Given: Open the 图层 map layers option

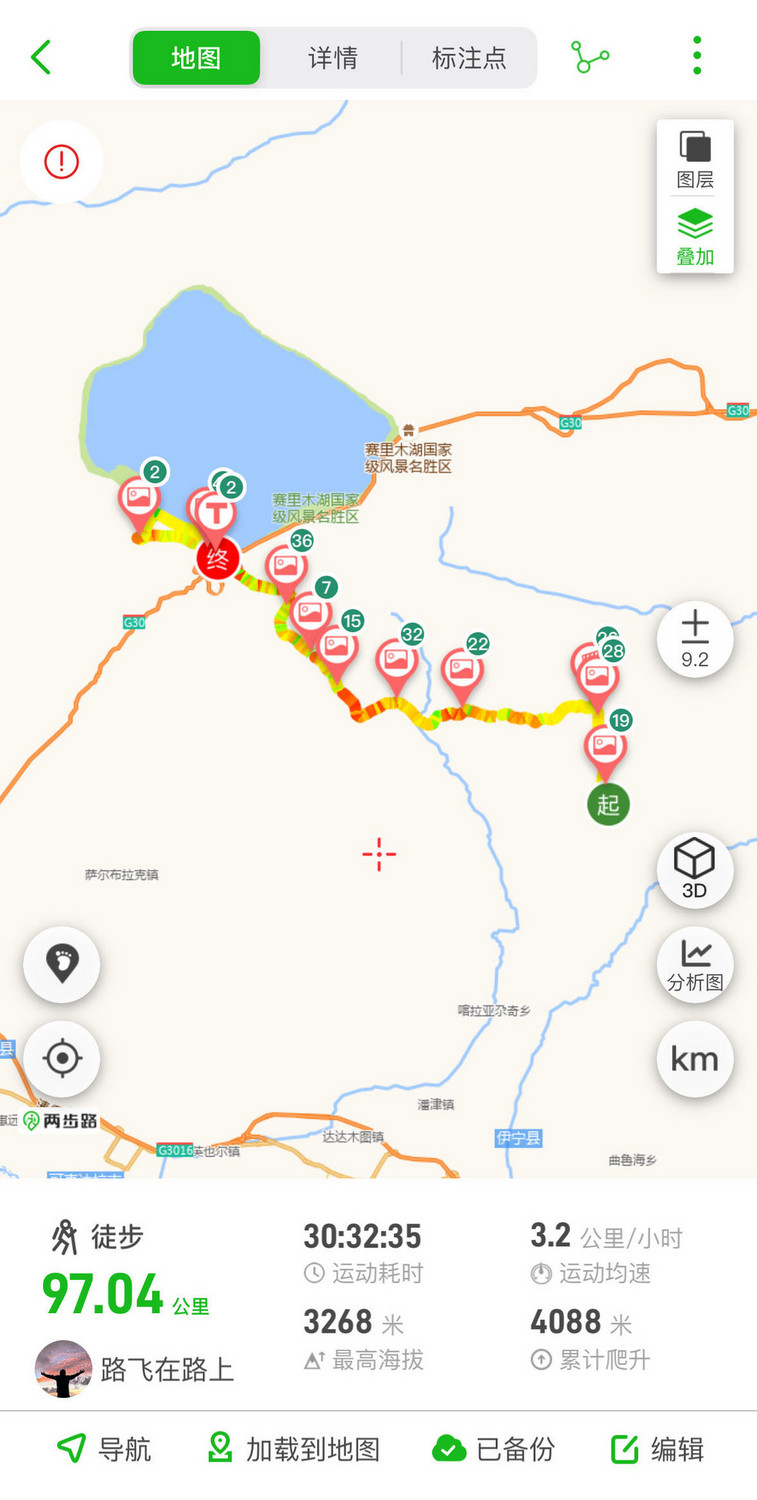Looking at the screenshot, I should (695, 160).
